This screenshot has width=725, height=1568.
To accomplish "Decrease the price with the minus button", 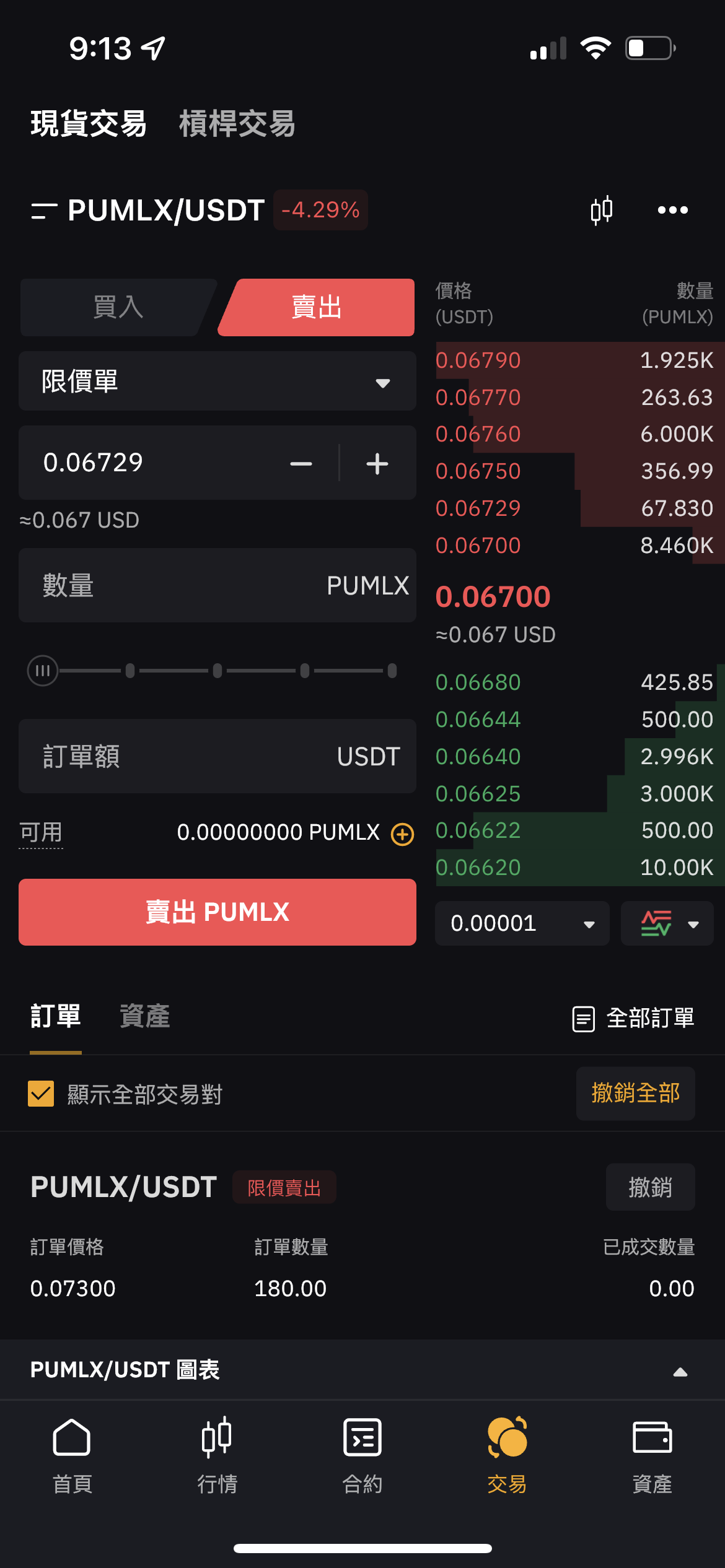I will point(301,463).
